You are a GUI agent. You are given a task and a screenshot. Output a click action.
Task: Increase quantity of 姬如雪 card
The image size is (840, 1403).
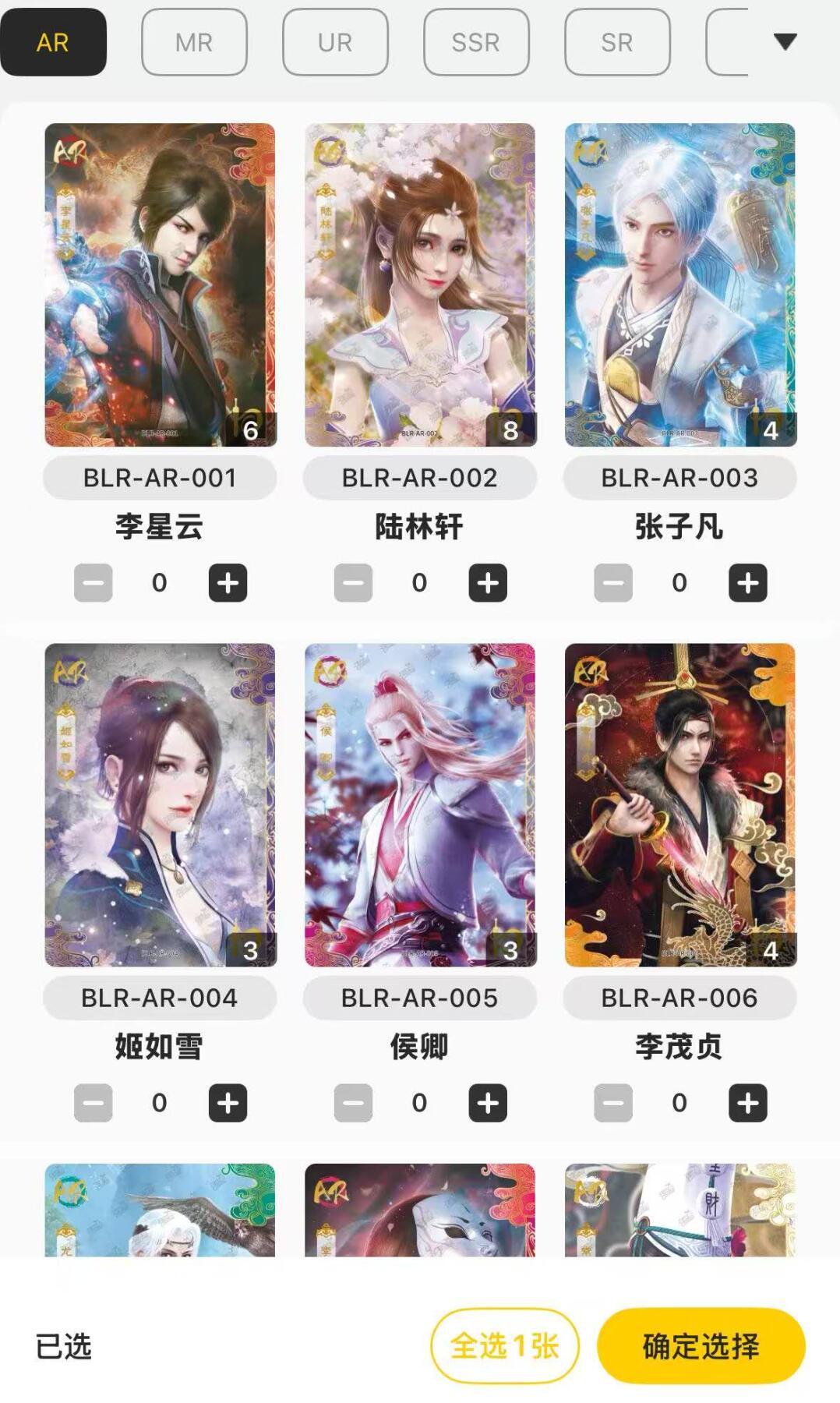point(228,1102)
